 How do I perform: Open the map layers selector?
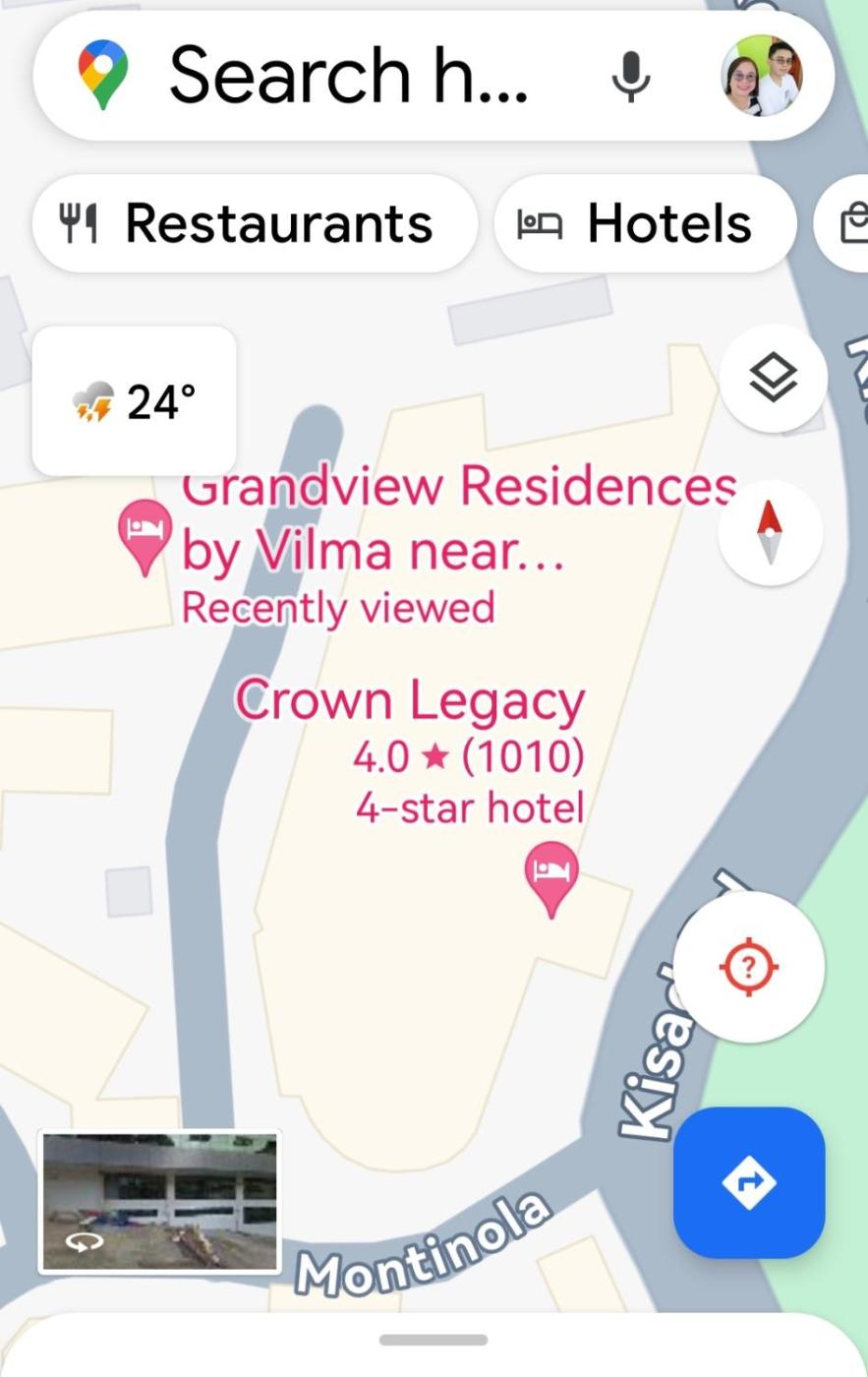click(x=773, y=378)
